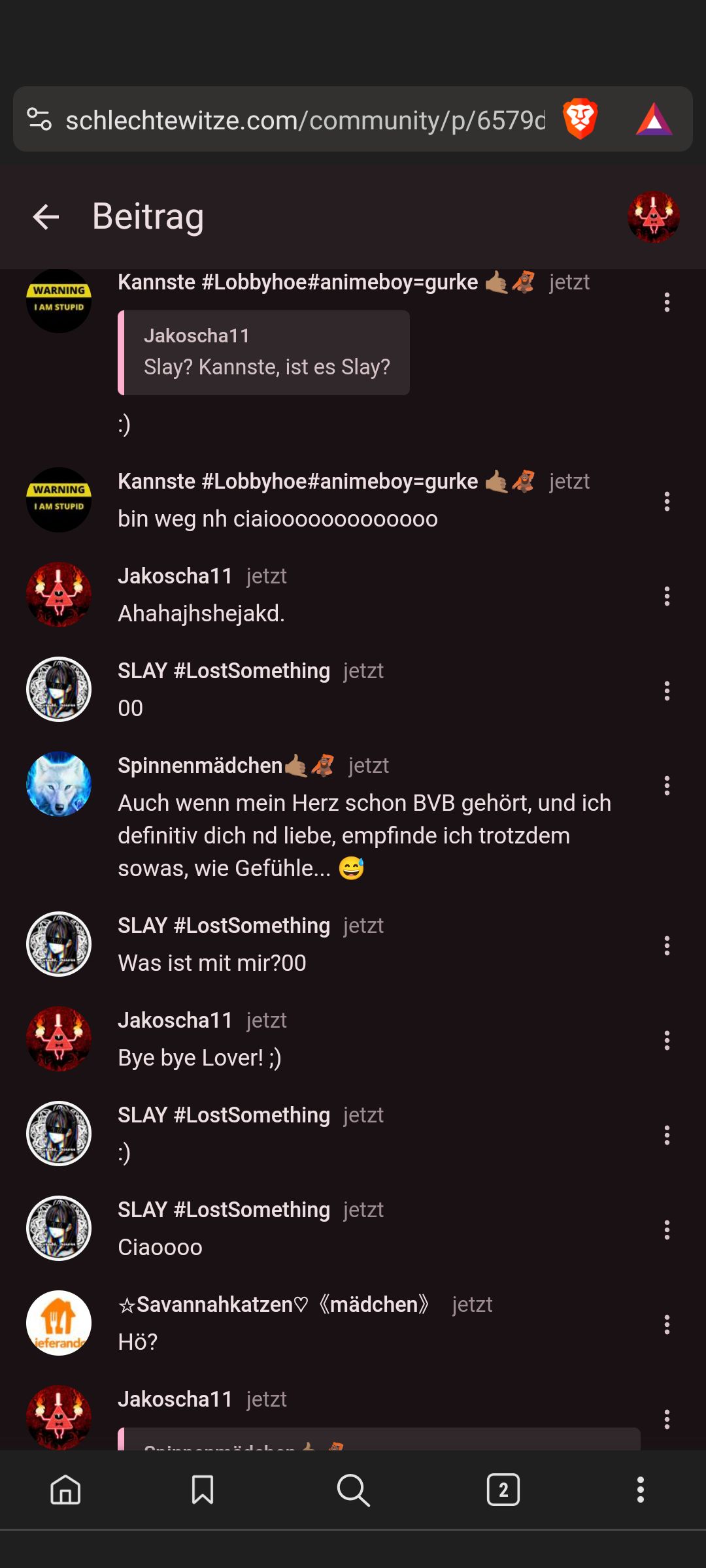Open options for Spinnenmädchen's BVB comment
This screenshot has height=1568, width=706.
click(x=667, y=785)
